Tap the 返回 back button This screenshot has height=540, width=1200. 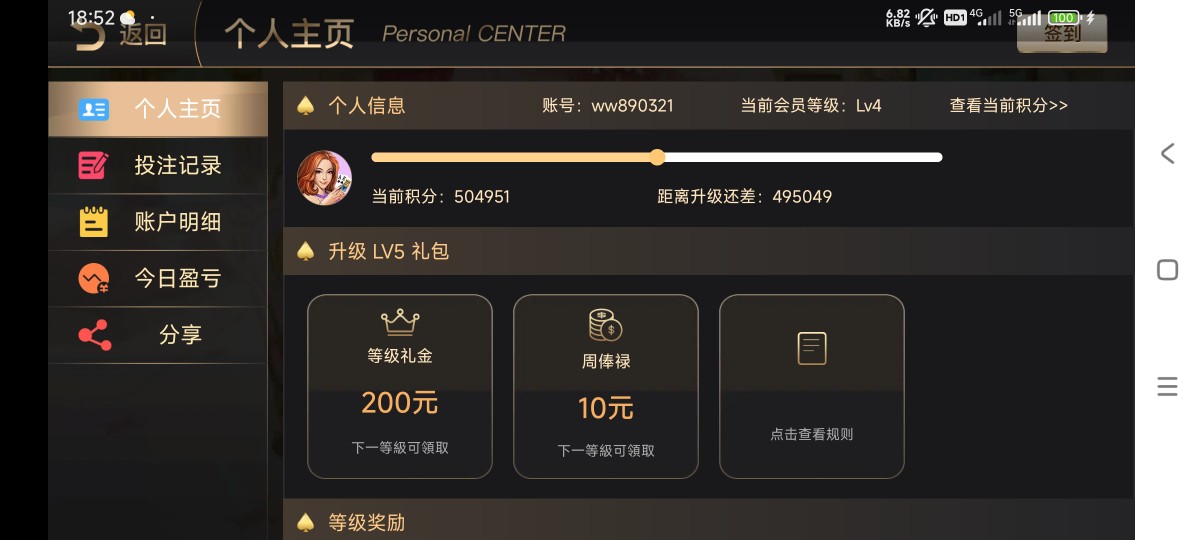click(x=120, y=35)
